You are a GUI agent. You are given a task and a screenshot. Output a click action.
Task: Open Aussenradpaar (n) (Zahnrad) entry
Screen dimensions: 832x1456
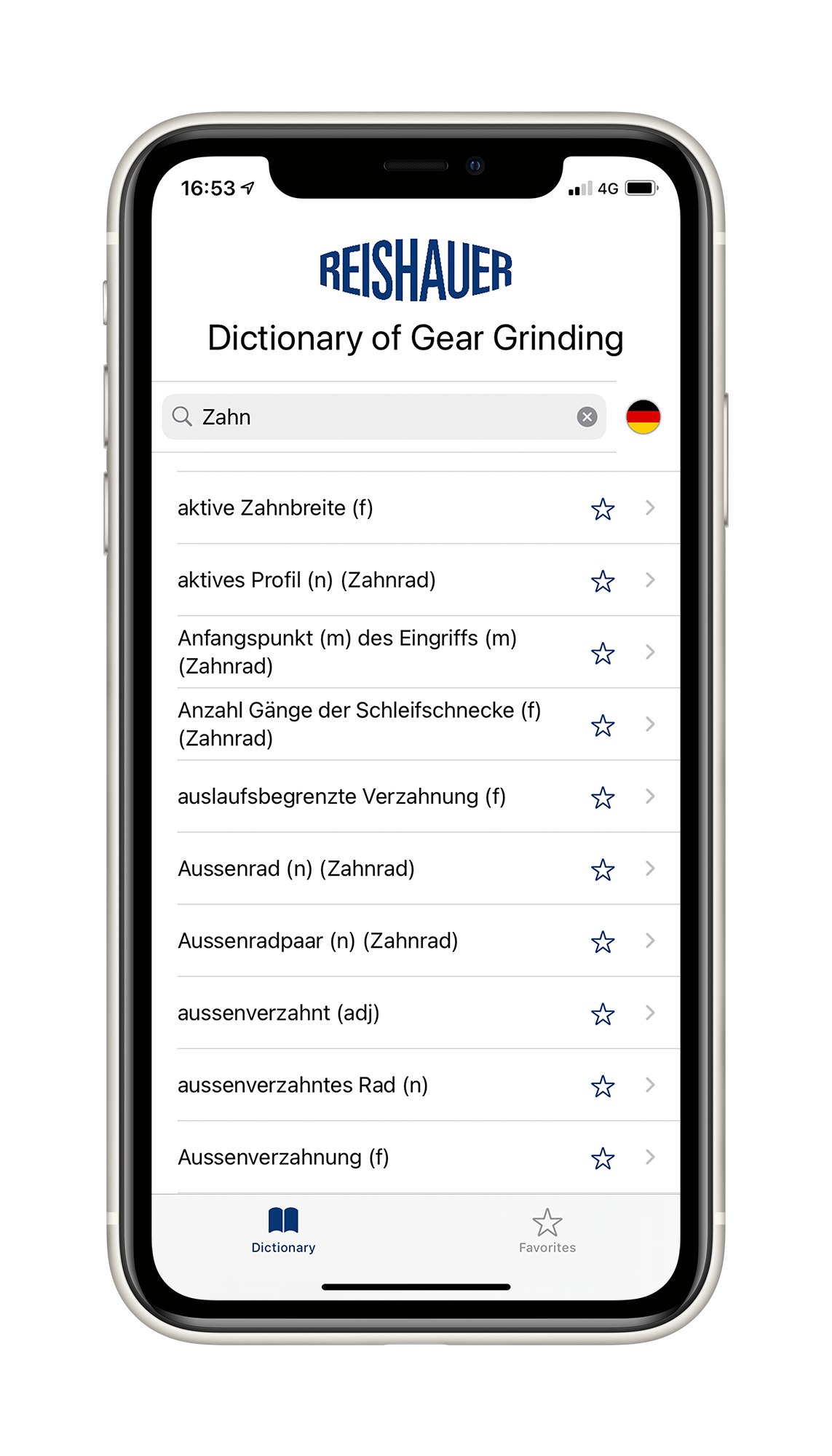428,941
